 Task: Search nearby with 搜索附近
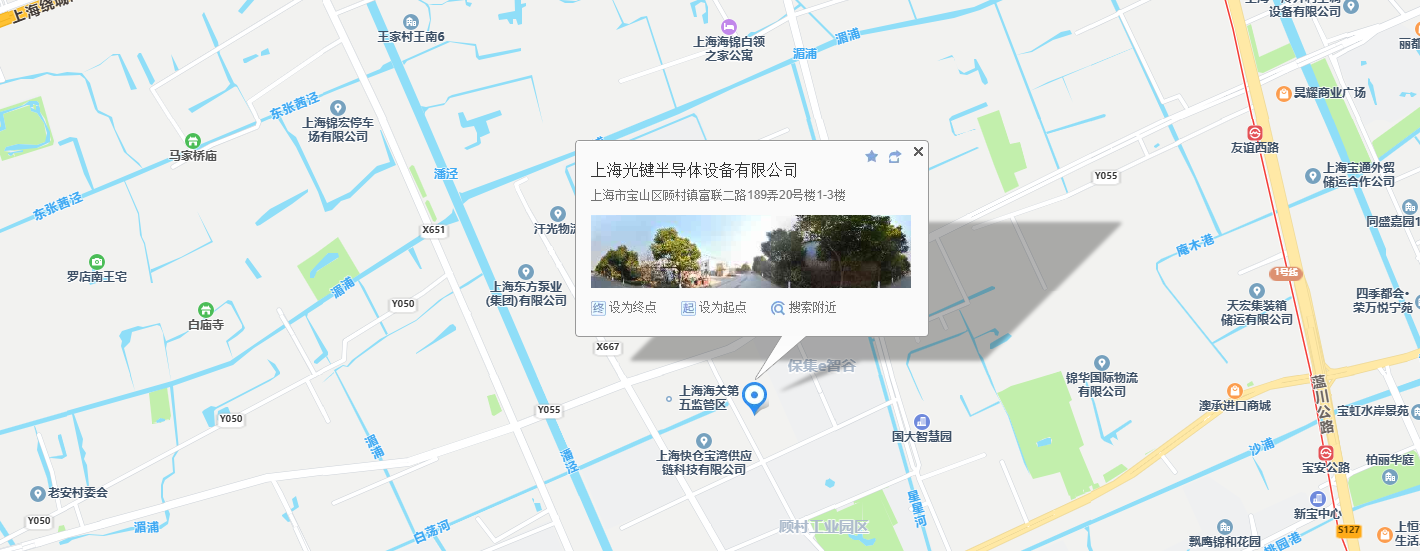[804, 308]
